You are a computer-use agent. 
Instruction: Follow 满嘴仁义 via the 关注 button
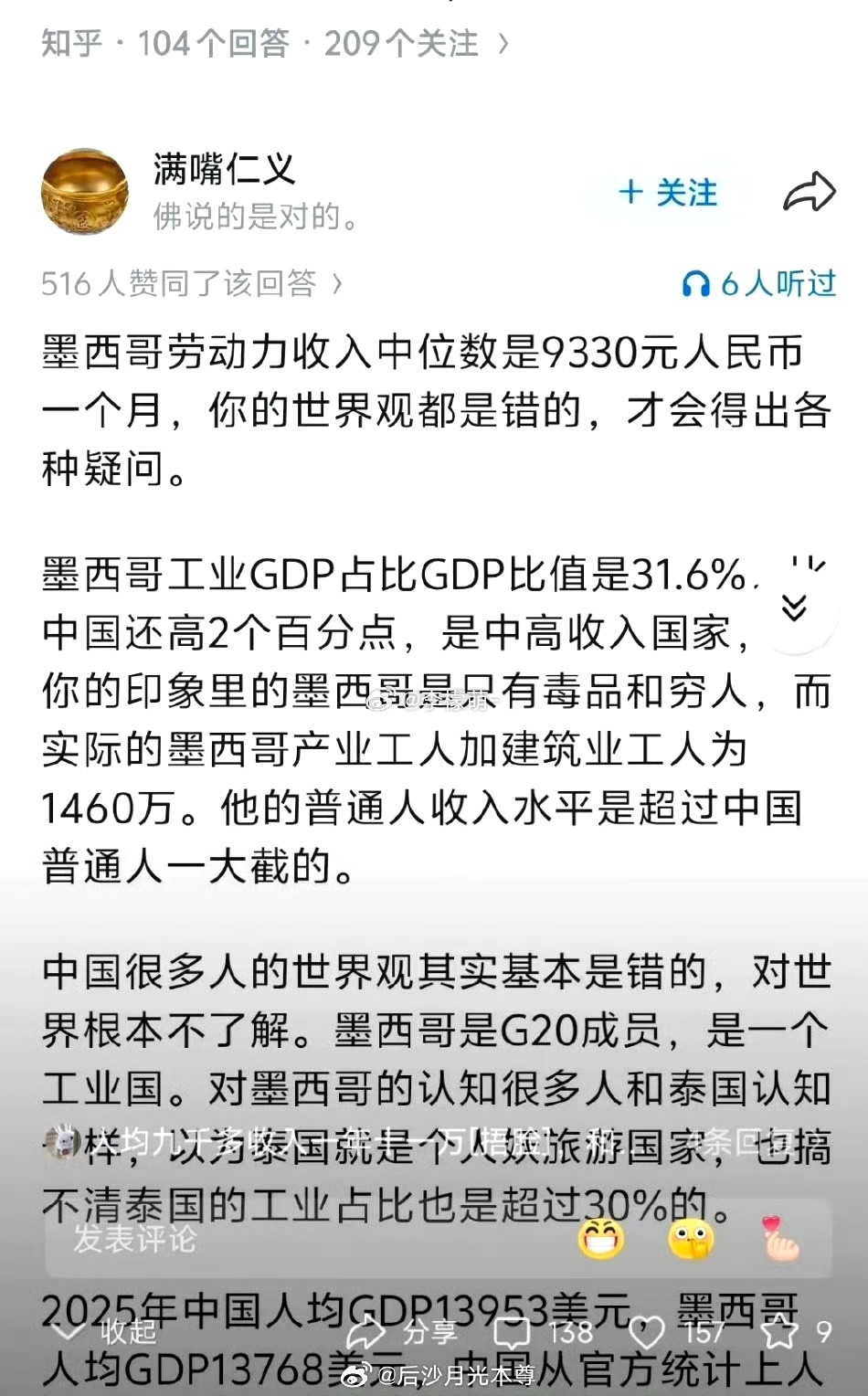pos(665,193)
